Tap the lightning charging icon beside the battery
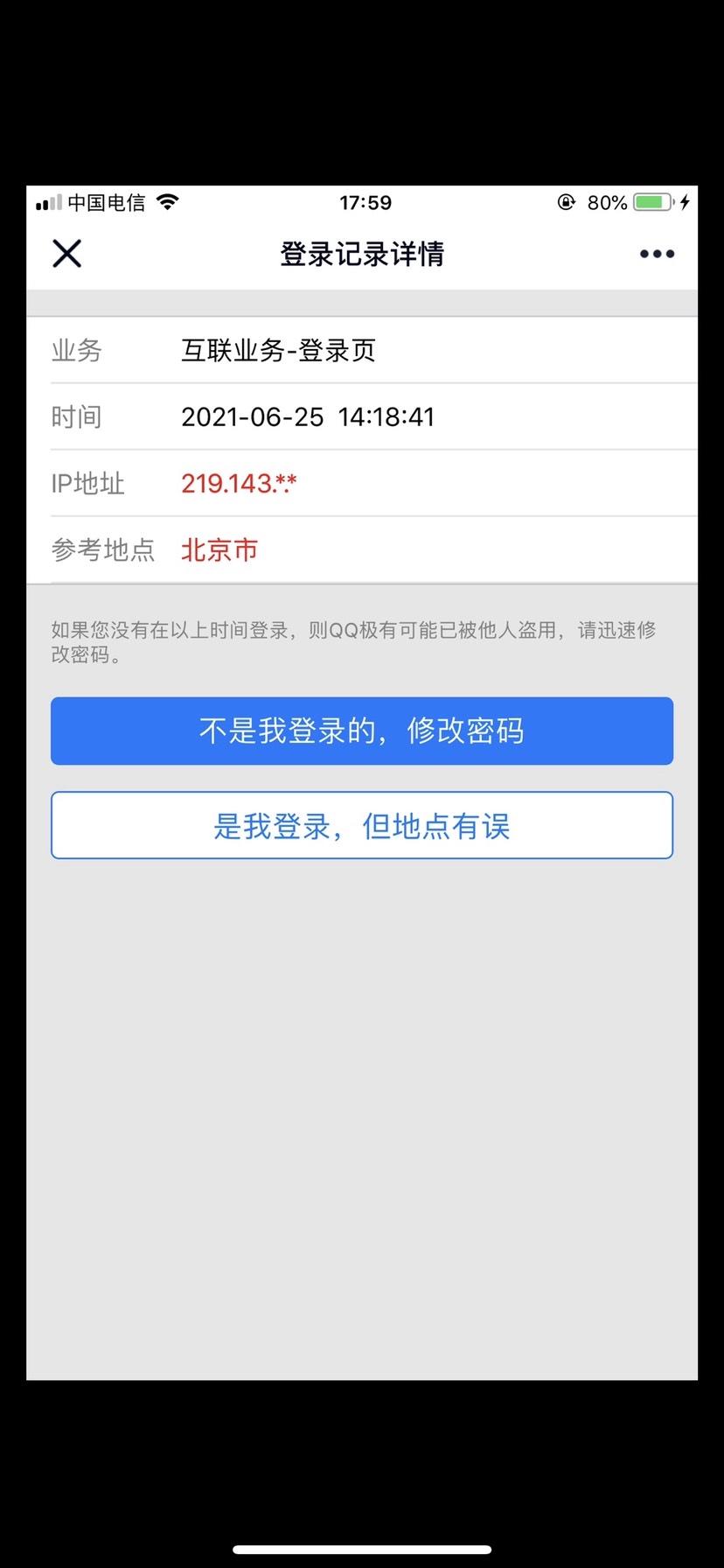Screen dimensions: 724x1568 tap(685, 202)
